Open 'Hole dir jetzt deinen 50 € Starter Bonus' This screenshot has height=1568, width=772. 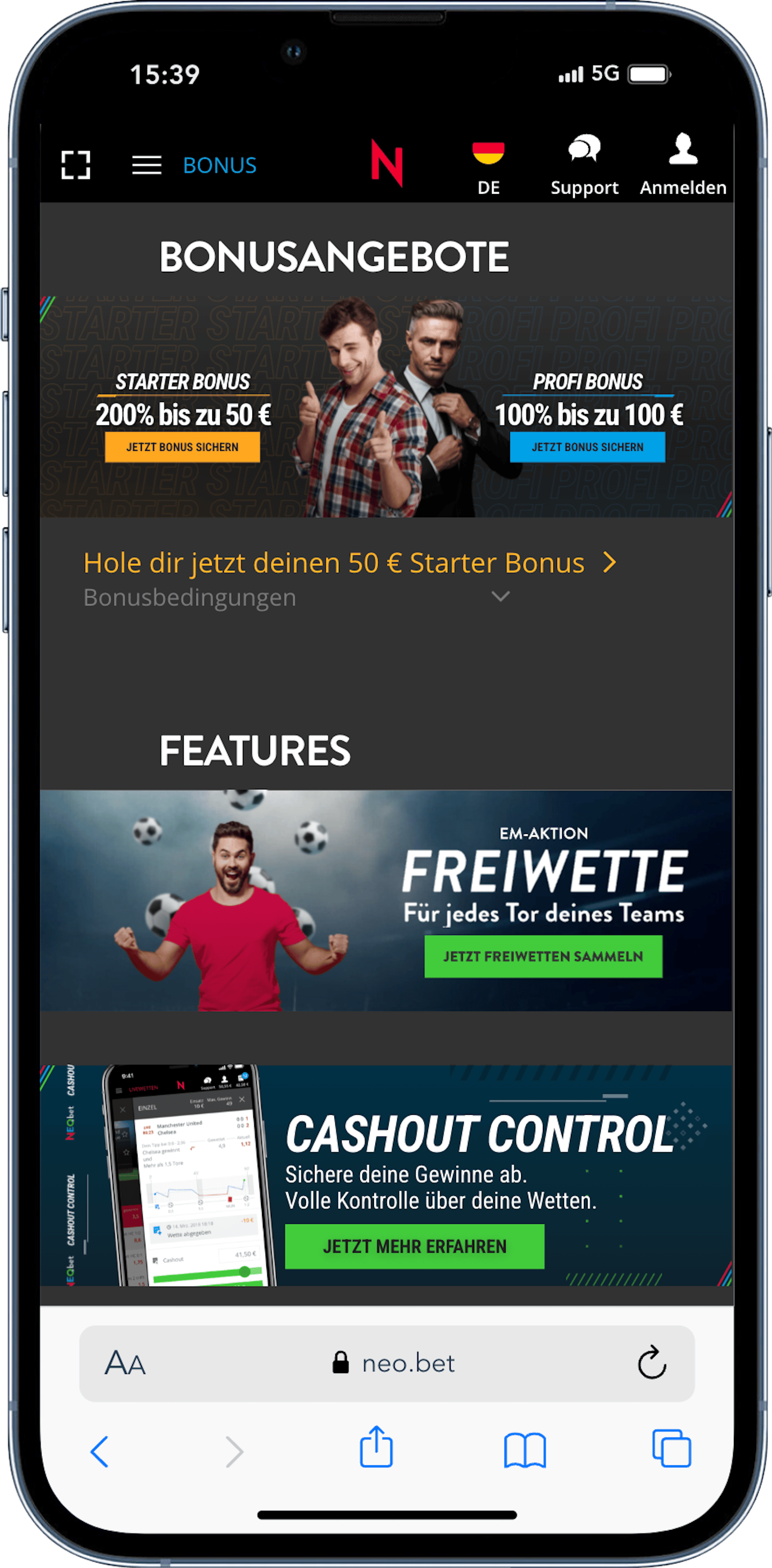tap(350, 563)
